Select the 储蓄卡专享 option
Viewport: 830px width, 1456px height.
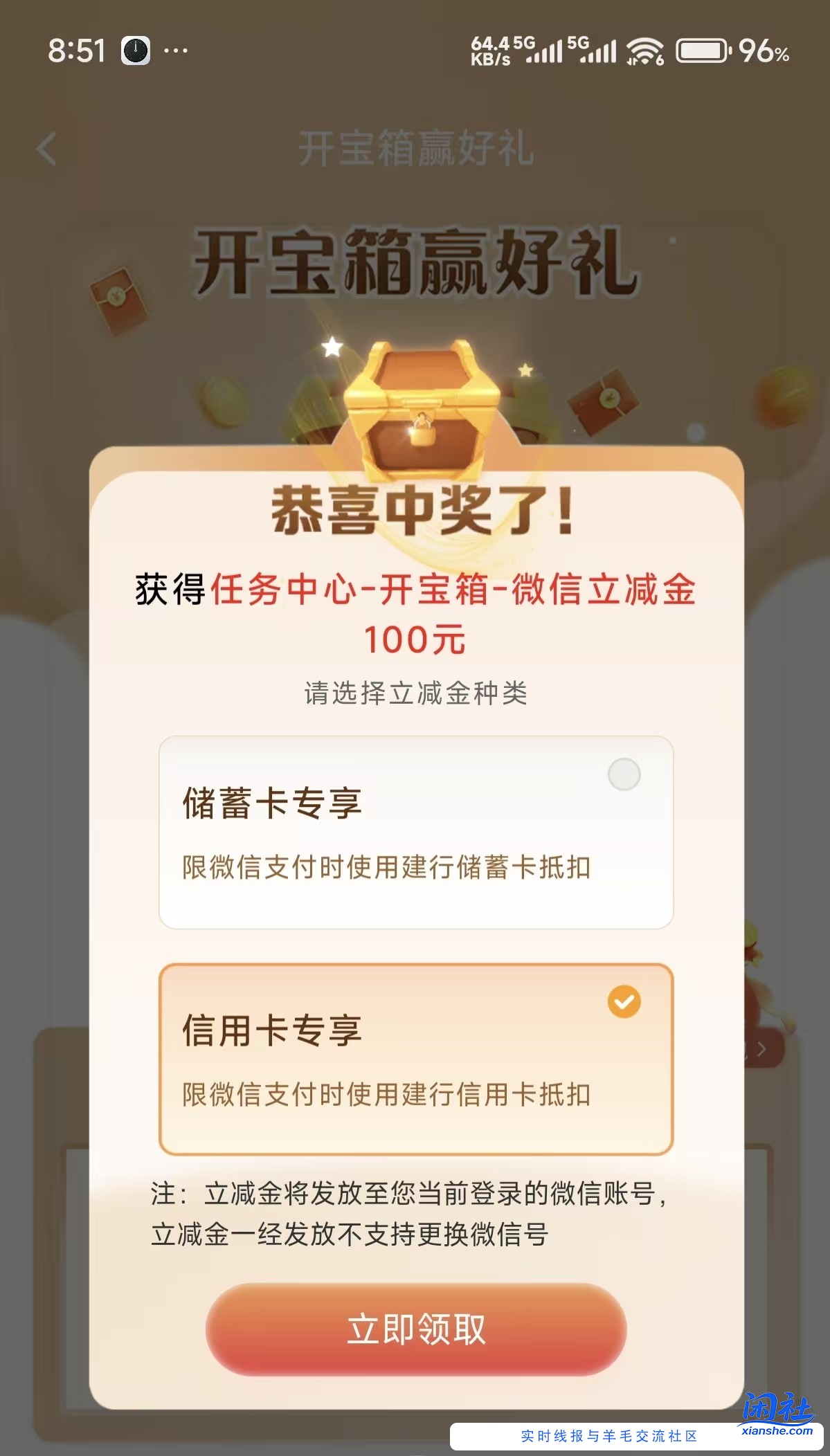point(415,832)
